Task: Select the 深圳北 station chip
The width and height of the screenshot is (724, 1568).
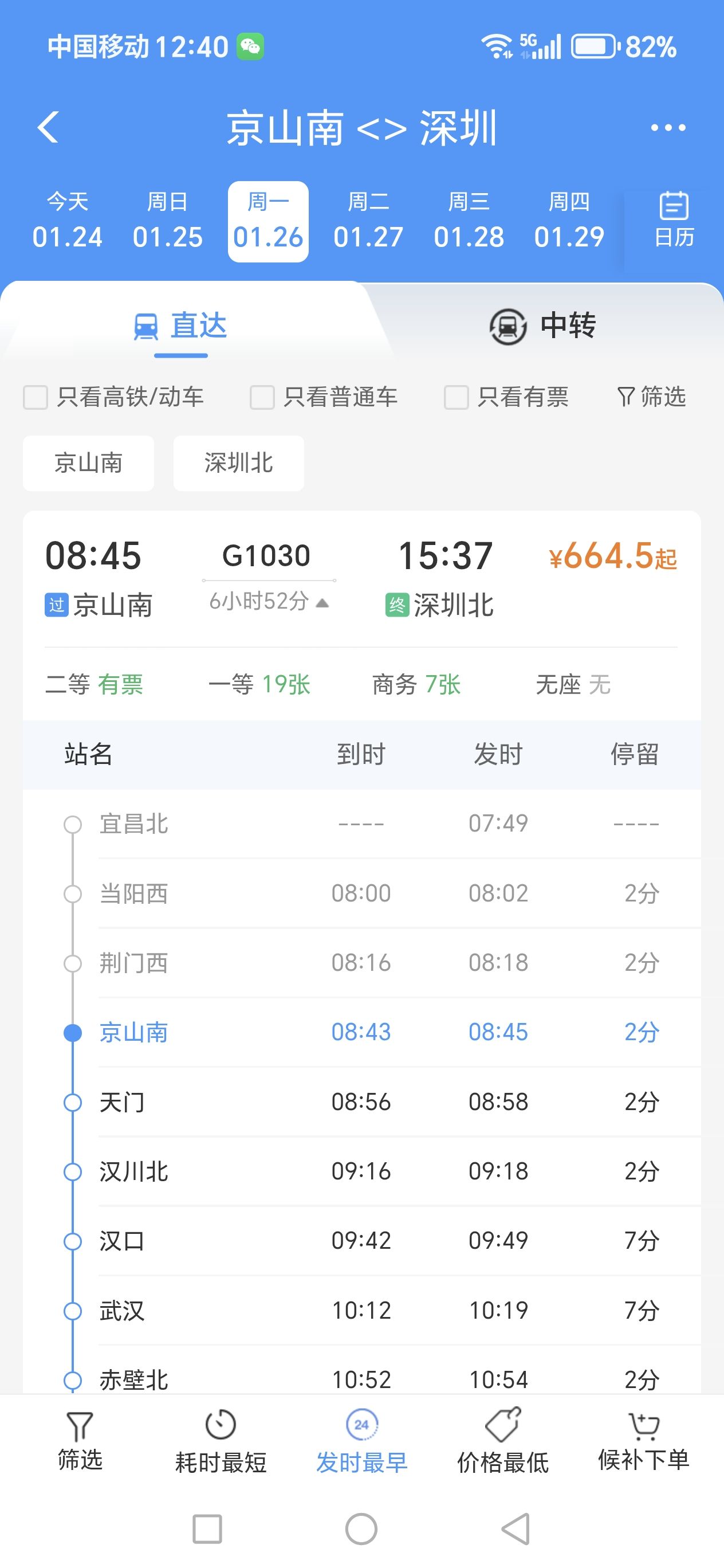Action: (x=238, y=463)
